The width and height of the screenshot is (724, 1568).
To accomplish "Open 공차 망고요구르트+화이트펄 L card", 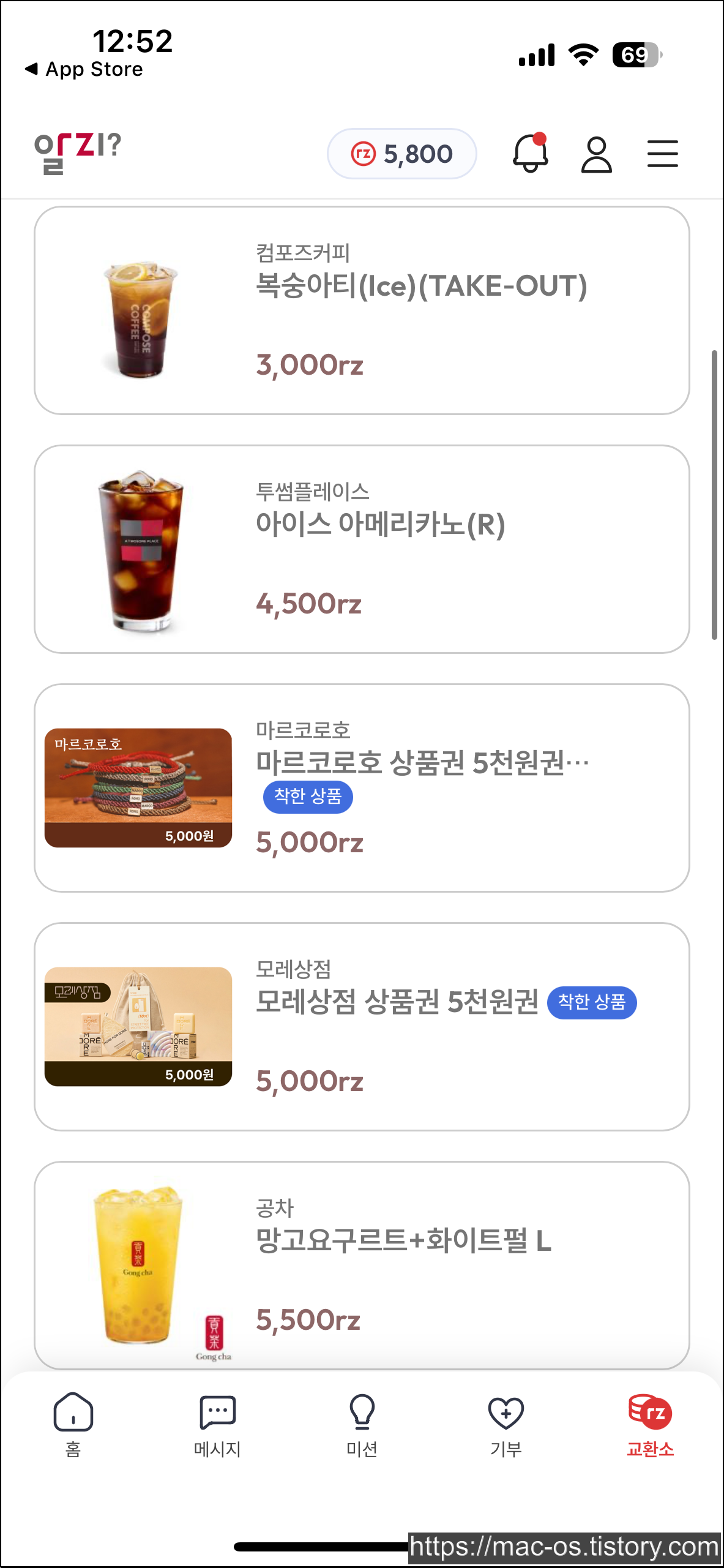I will click(x=362, y=1264).
